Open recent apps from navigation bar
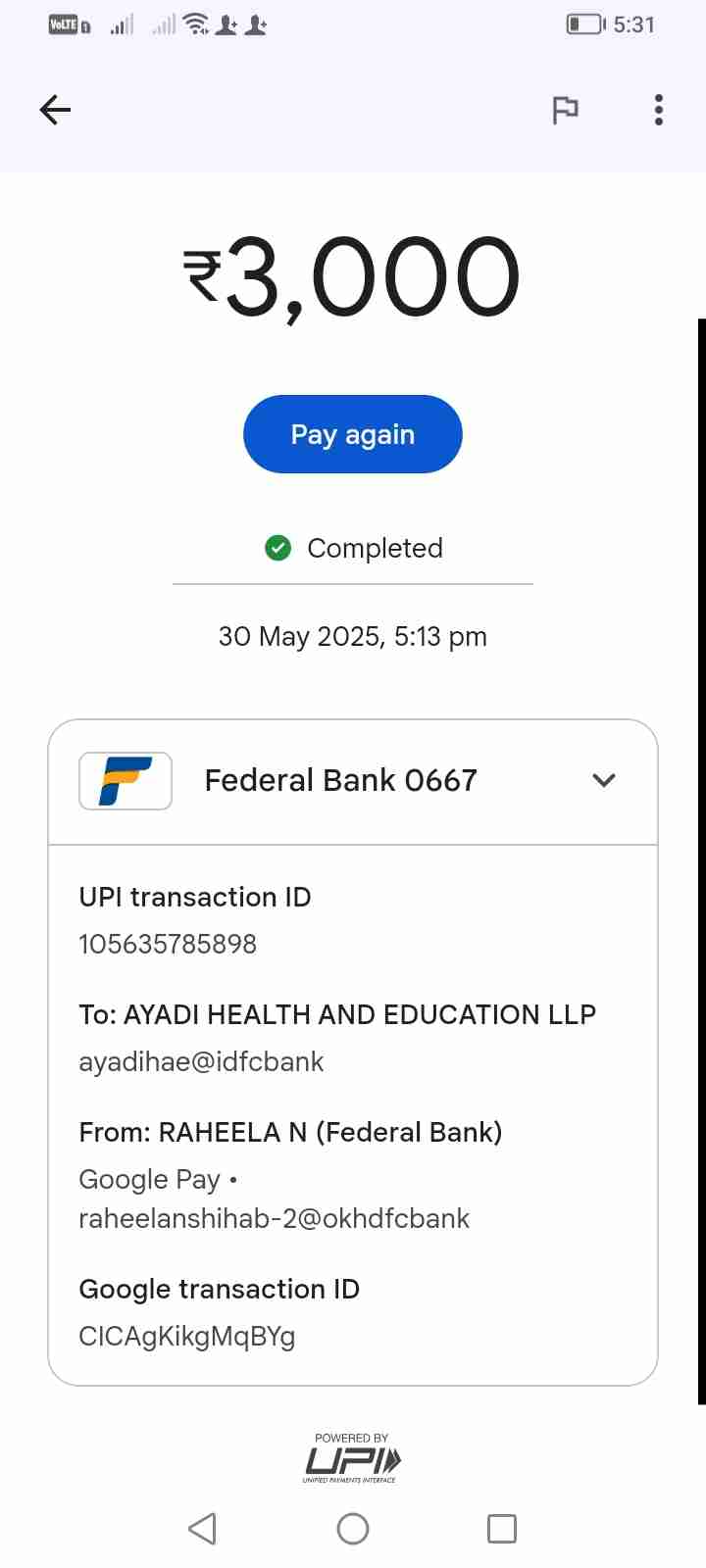The height and width of the screenshot is (1568, 706). [502, 1529]
